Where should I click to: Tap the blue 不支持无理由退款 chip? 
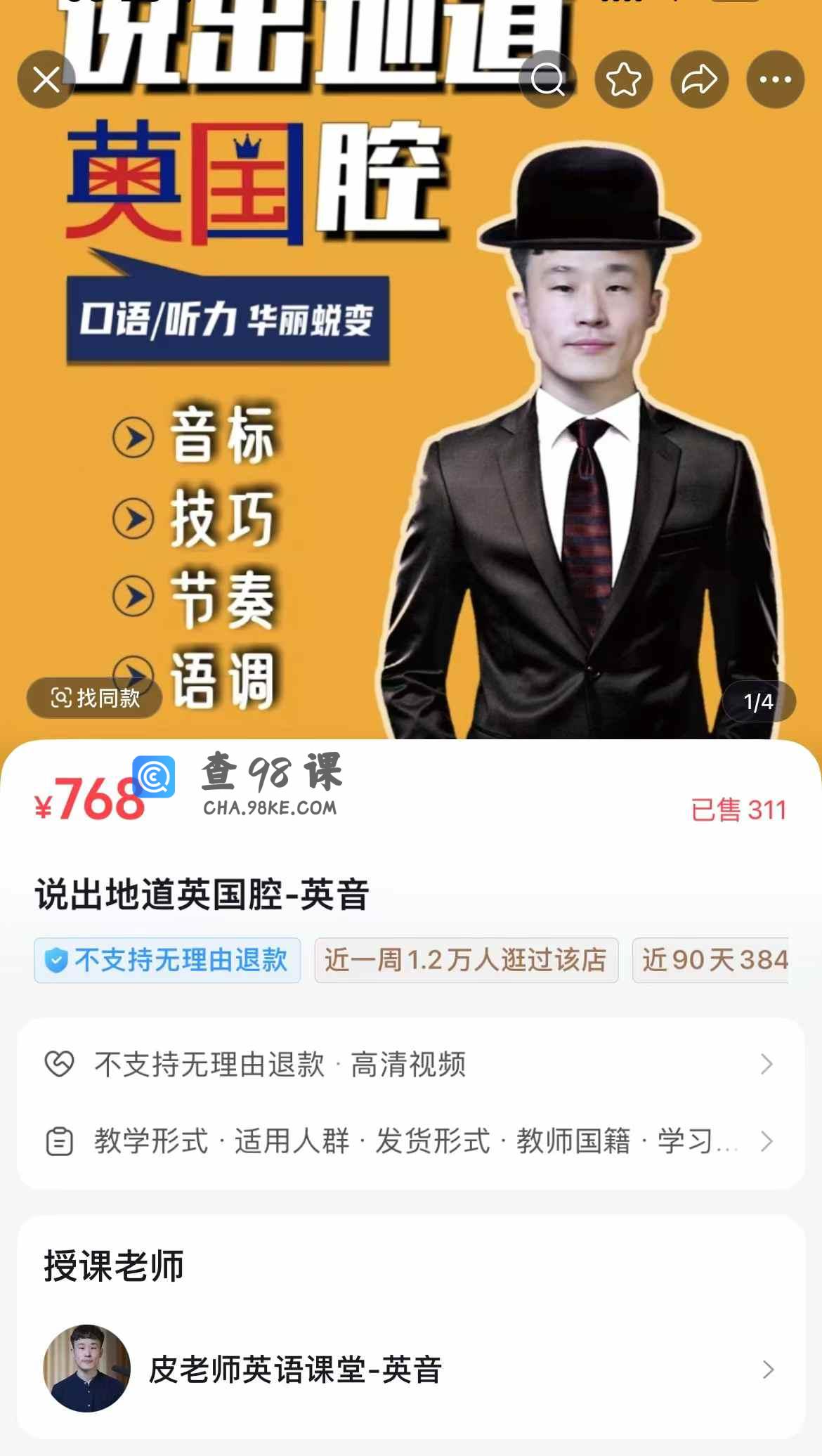(x=167, y=960)
